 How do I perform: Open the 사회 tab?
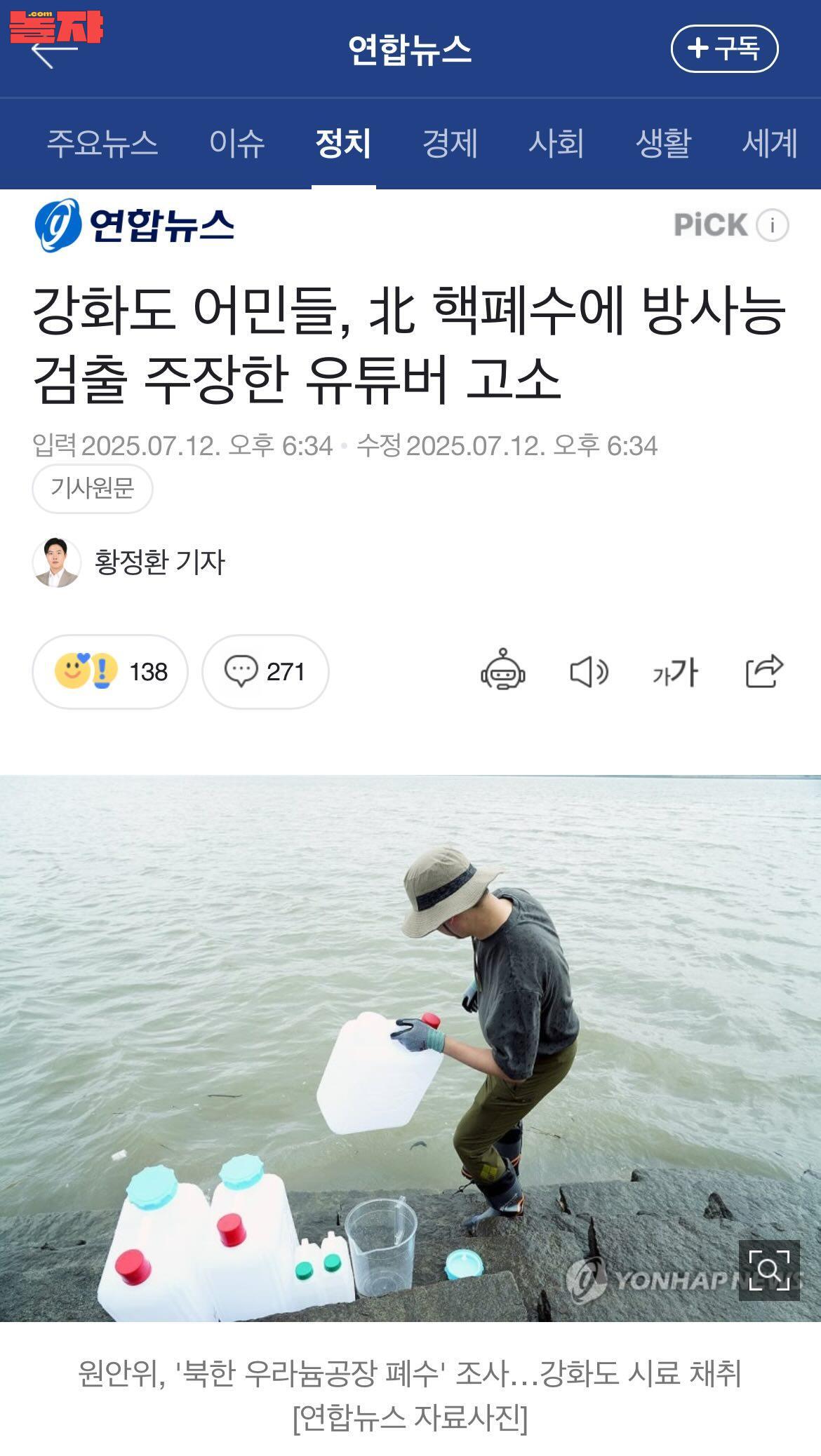click(556, 144)
